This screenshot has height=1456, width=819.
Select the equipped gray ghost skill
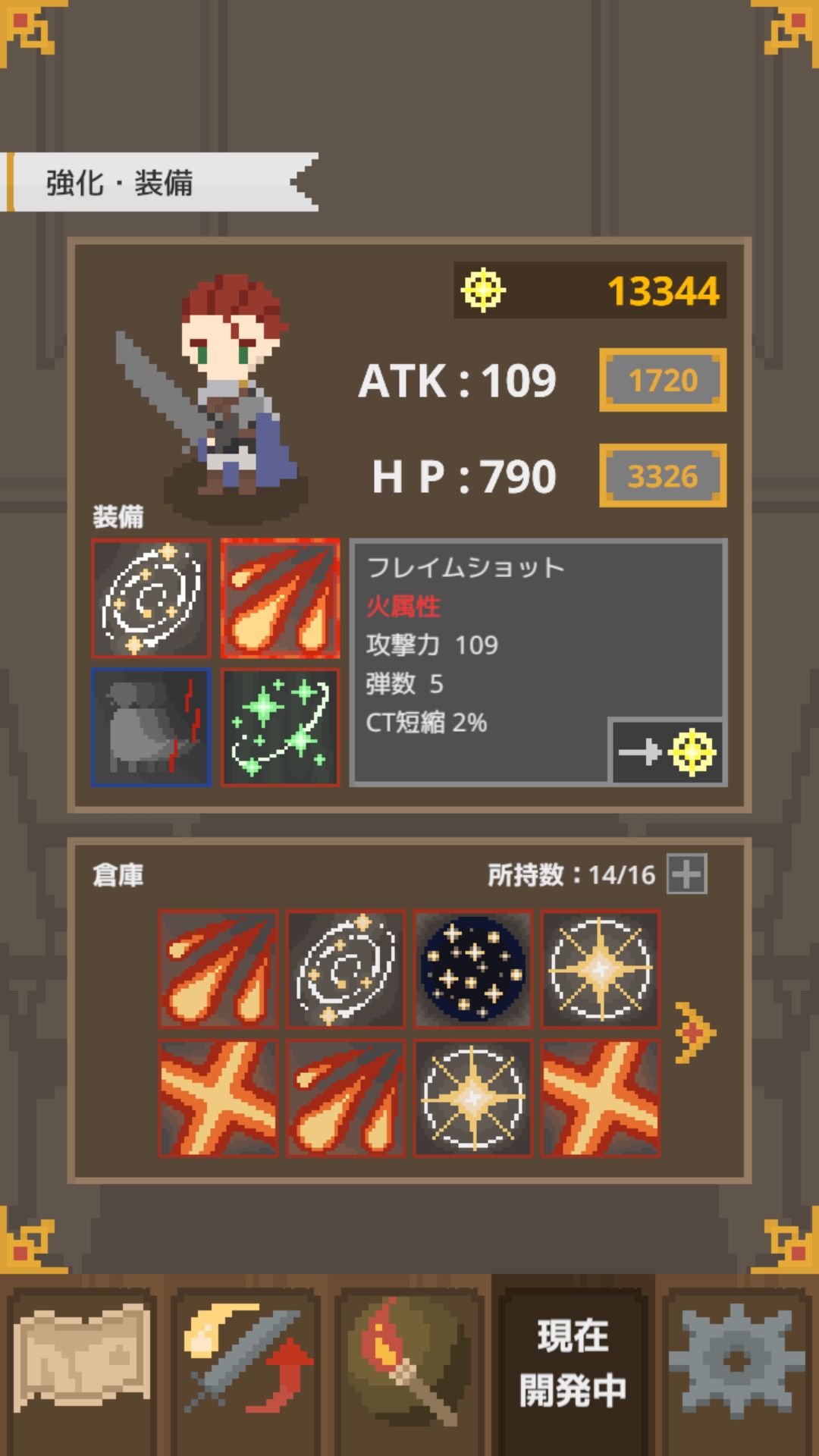coord(151,727)
